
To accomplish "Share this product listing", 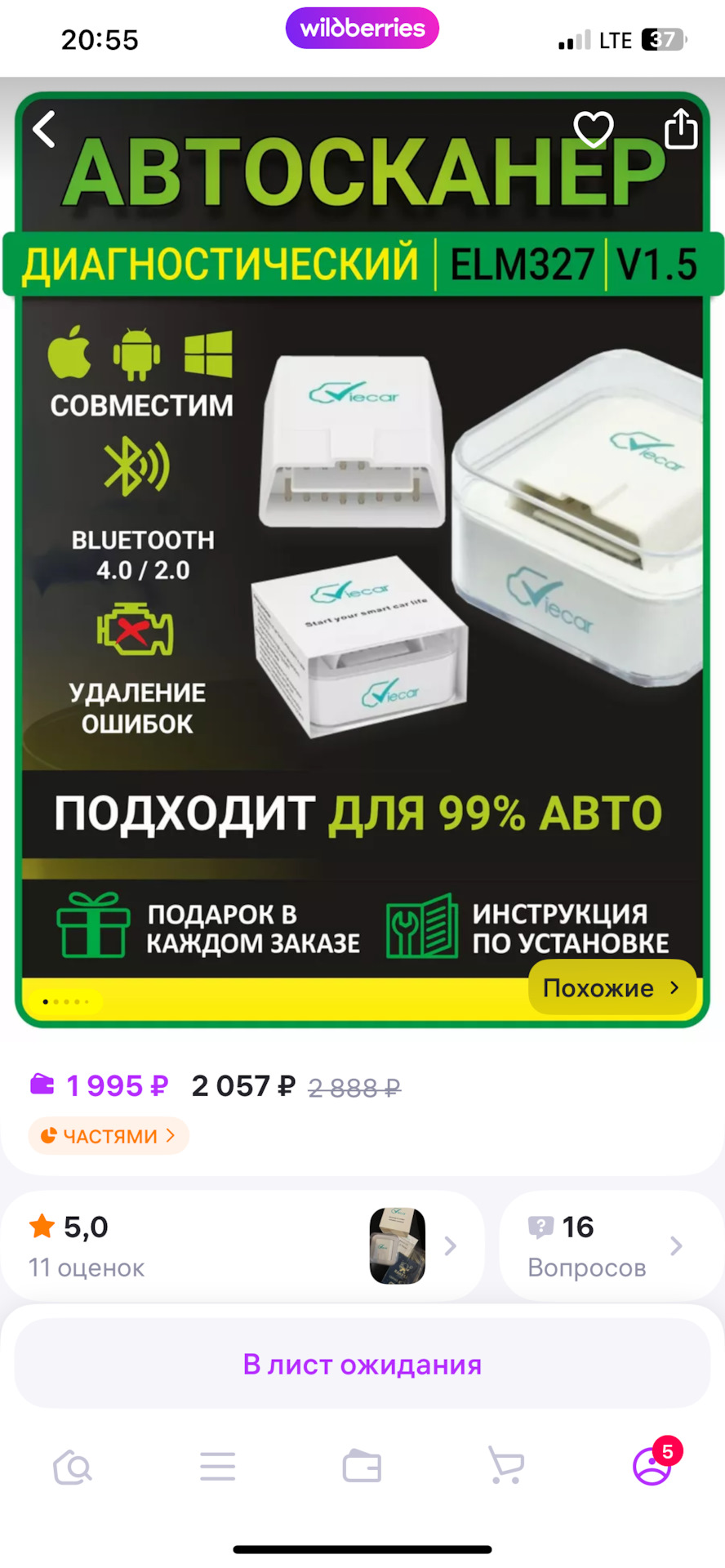I will point(680,129).
